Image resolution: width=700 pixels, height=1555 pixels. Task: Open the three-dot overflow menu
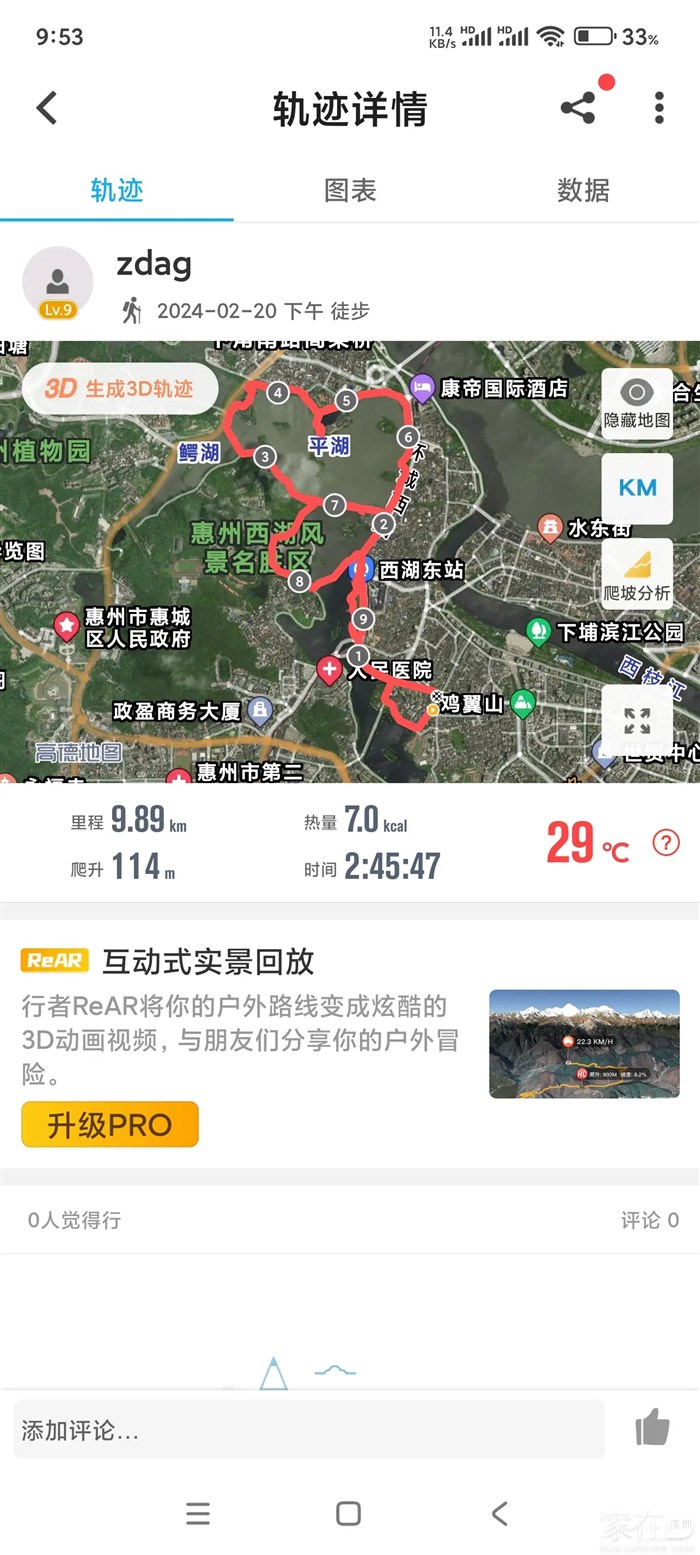pos(658,108)
